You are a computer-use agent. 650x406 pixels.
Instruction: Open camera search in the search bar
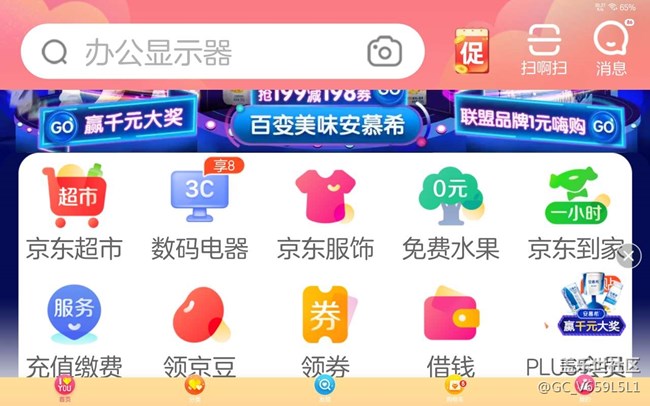point(384,52)
